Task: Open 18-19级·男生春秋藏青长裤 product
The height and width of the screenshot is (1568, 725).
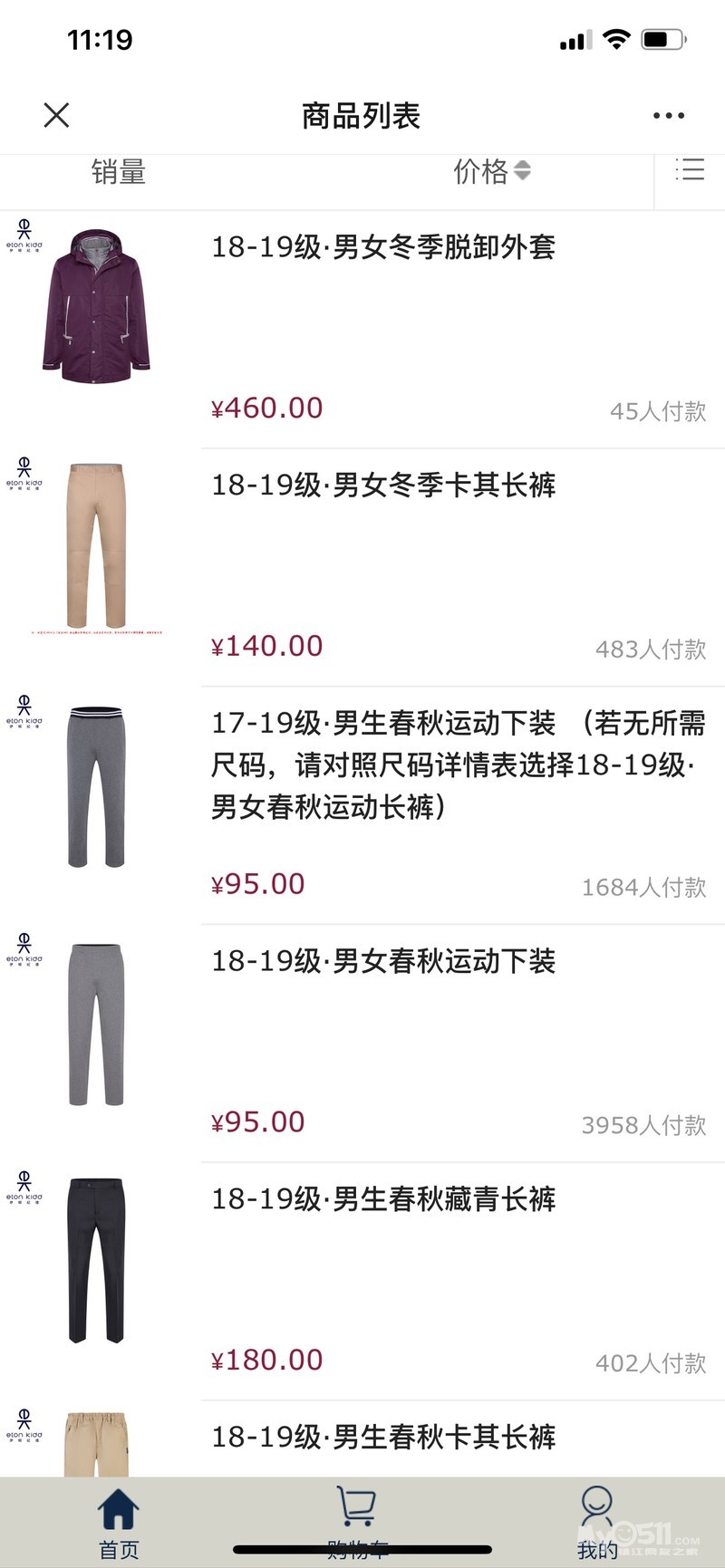Action: click(x=382, y=1199)
